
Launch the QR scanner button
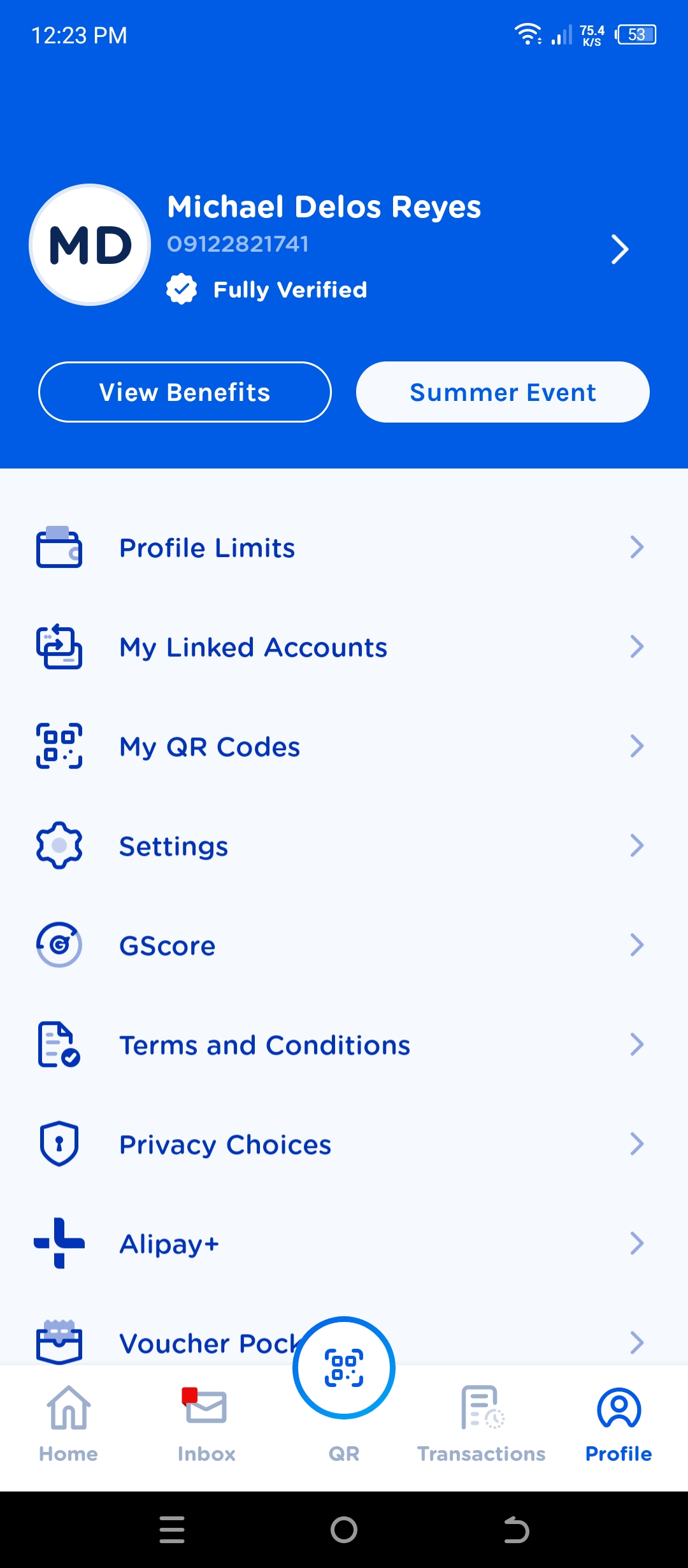pos(344,1368)
